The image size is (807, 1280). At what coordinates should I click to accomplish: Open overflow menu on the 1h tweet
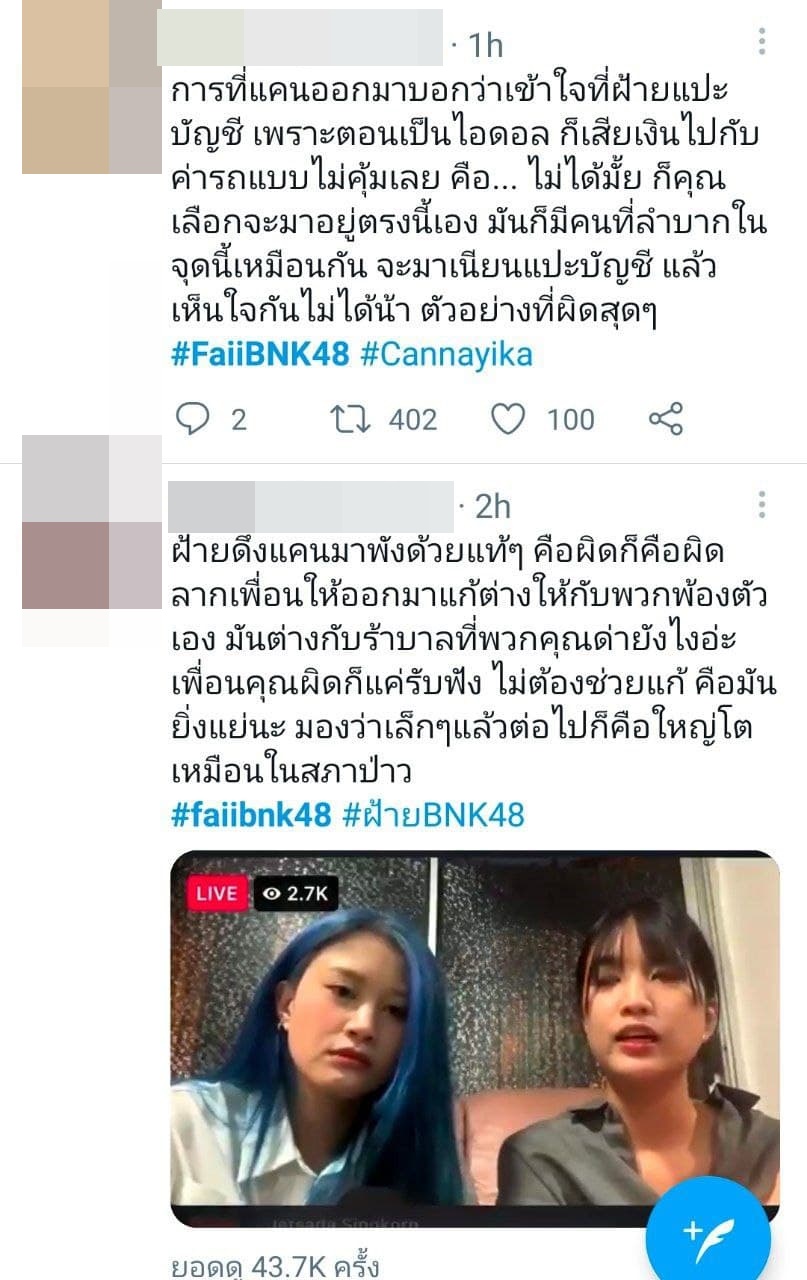(762, 41)
